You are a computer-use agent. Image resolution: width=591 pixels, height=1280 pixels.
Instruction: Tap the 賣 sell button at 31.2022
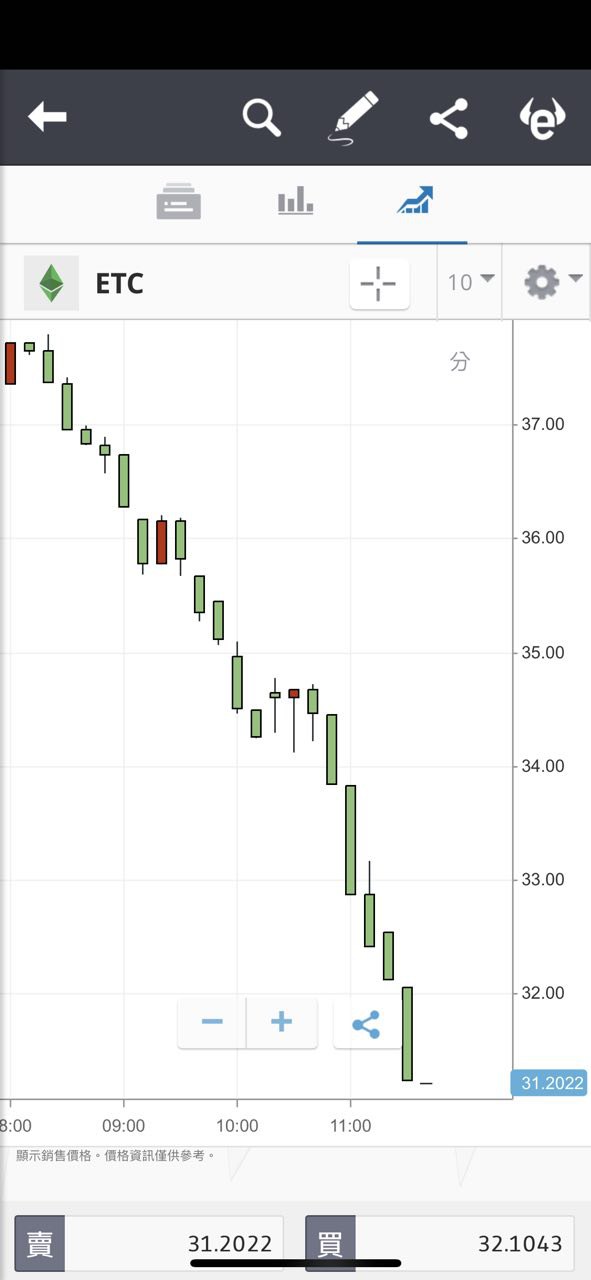pos(149,1244)
